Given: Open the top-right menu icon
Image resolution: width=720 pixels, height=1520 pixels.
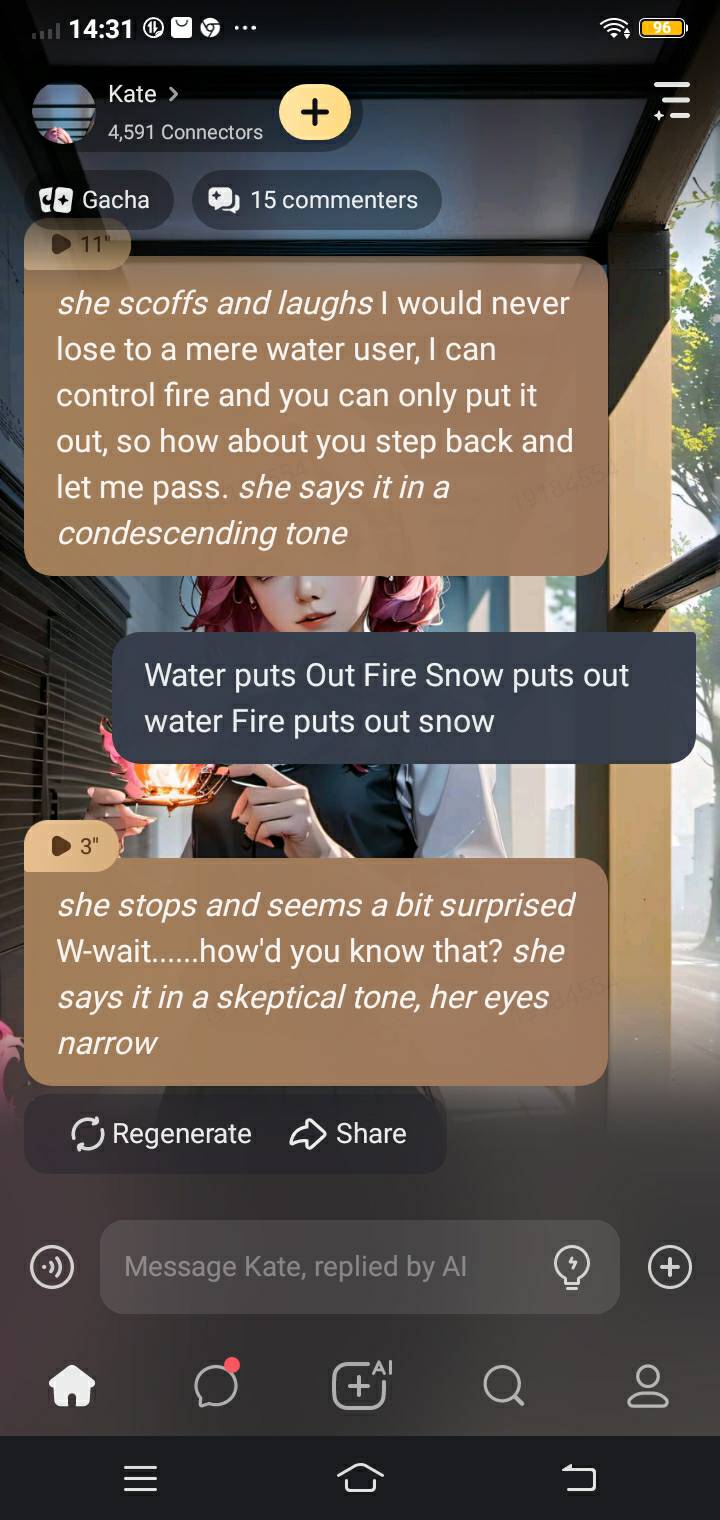Looking at the screenshot, I should [672, 102].
